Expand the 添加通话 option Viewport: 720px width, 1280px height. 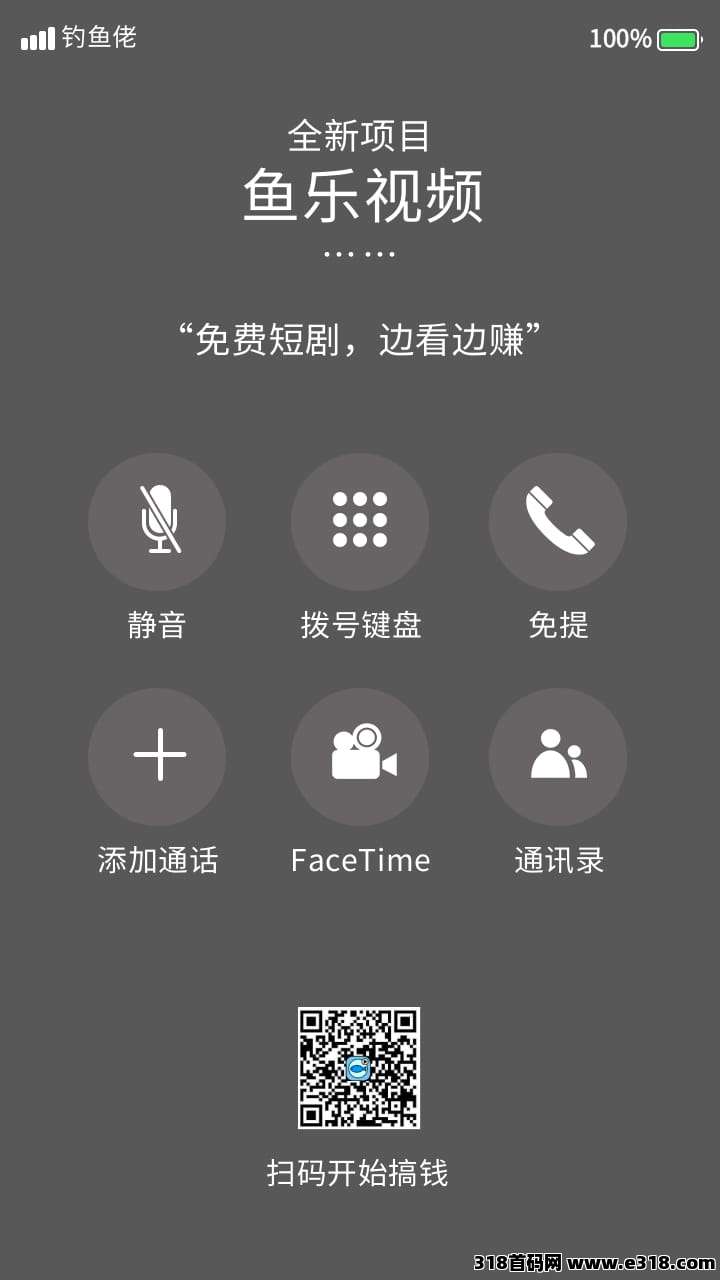(x=157, y=860)
